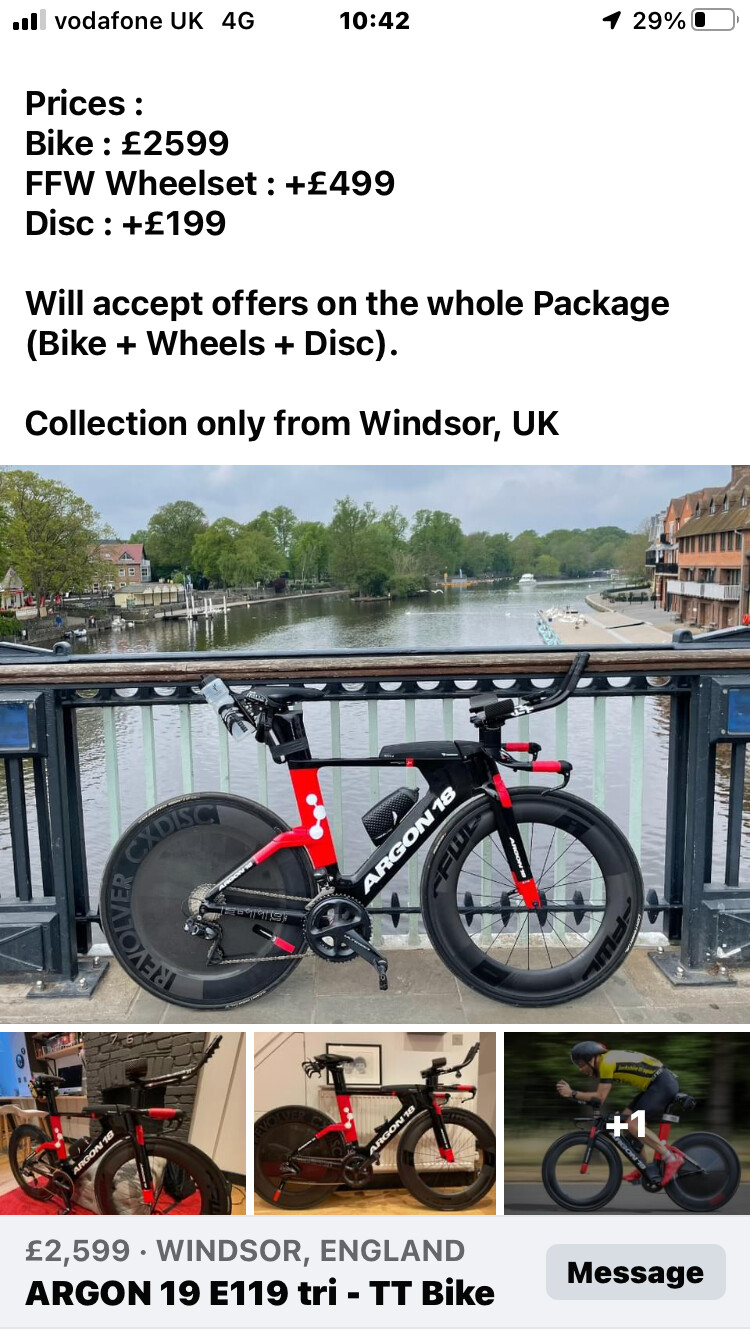View the indoor trainer bike photo
This screenshot has height=1334, width=750.
[122, 1123]
